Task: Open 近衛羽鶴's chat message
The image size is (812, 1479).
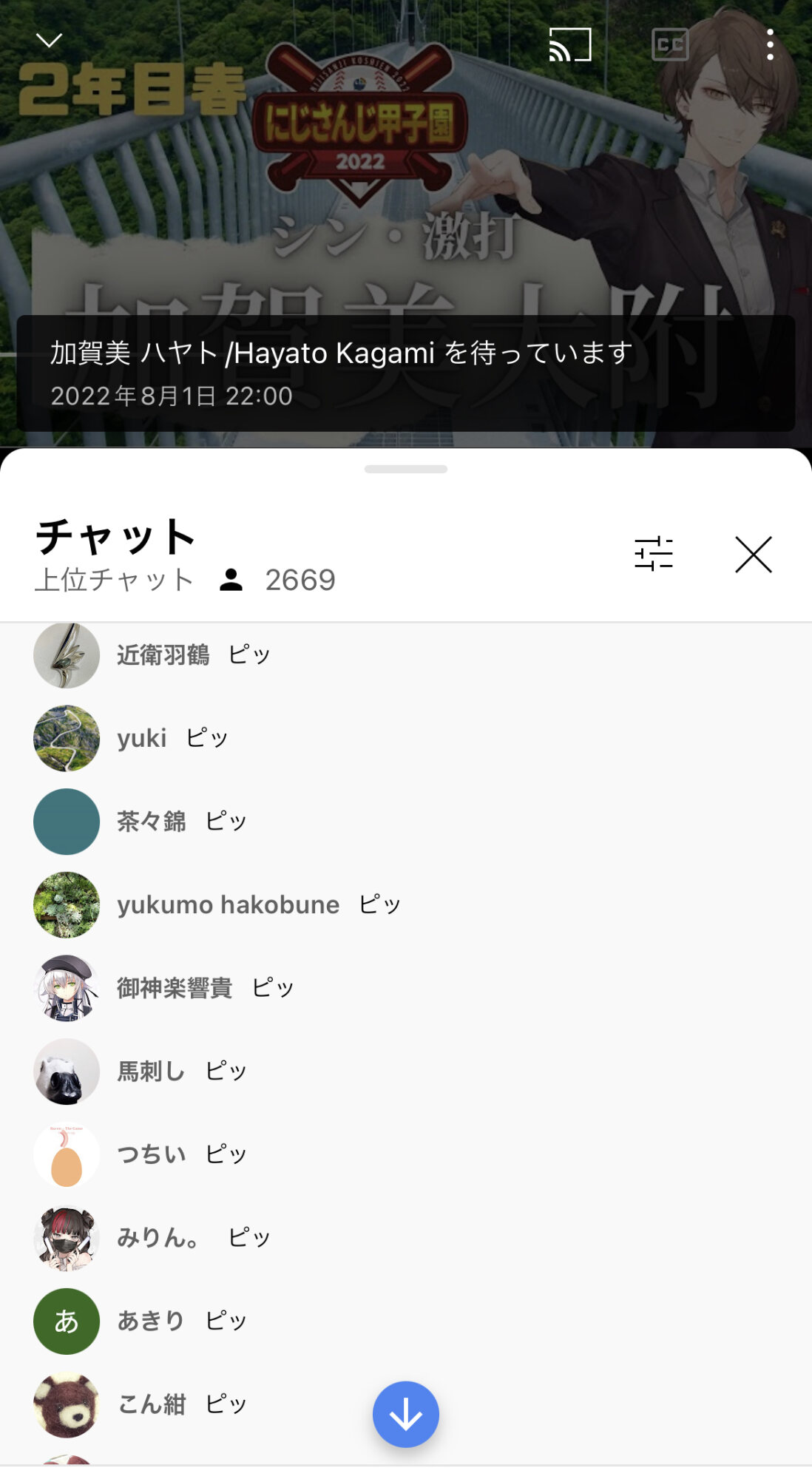Action: (x=194, y=655)
